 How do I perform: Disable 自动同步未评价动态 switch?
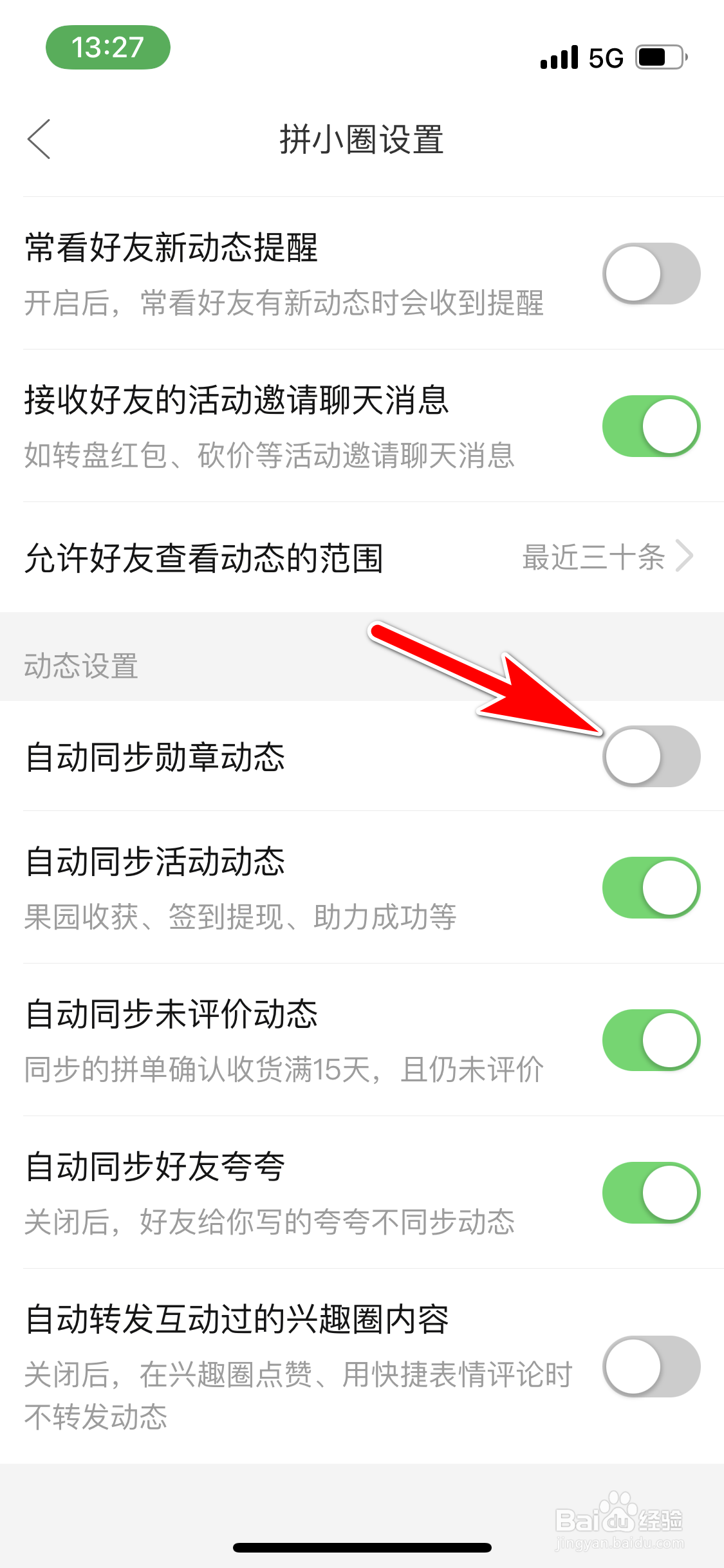coord(651,1039)
